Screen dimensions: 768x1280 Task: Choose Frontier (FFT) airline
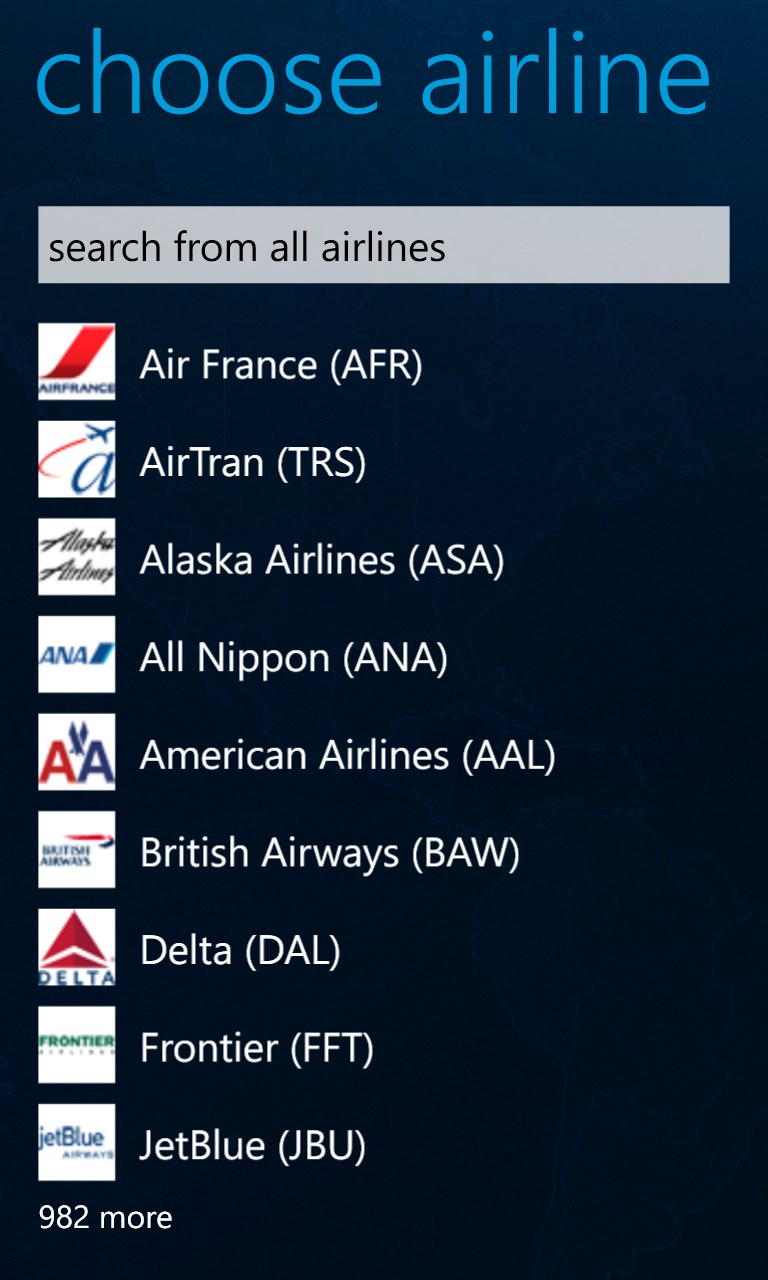click(x=256, y=1046)
